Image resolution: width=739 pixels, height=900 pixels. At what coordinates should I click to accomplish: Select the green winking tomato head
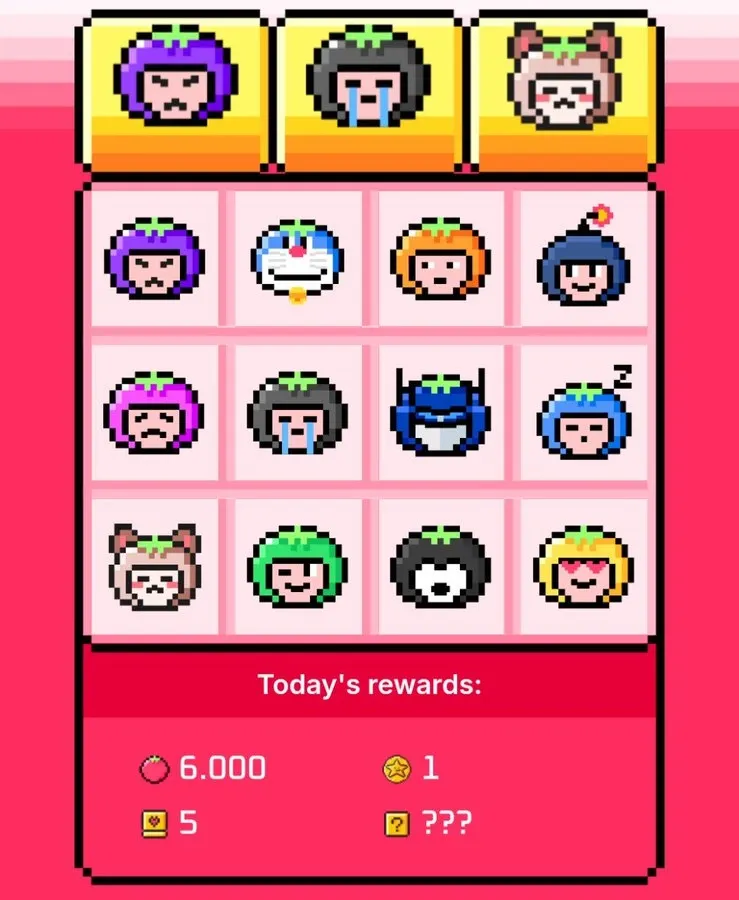297,567
